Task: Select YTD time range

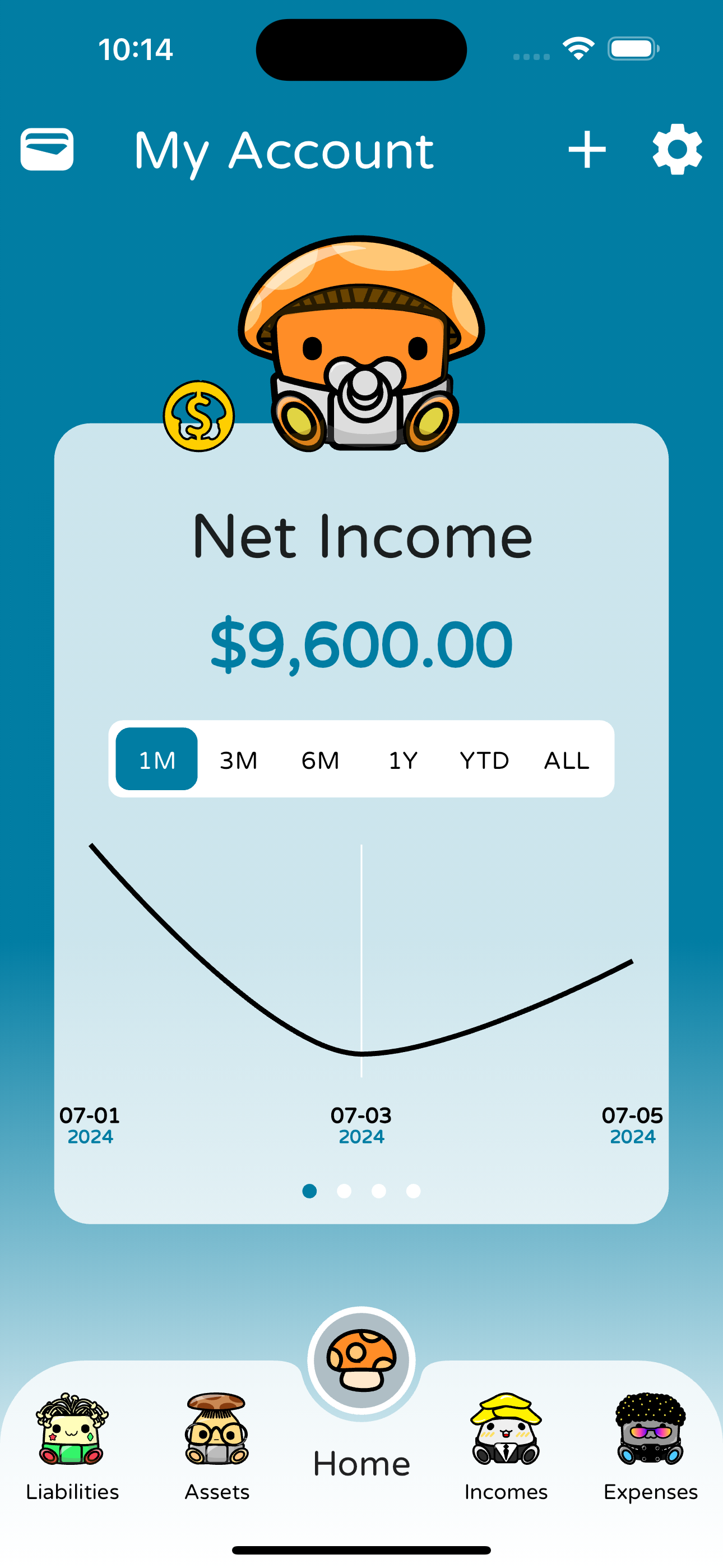Action: (484, 759)
